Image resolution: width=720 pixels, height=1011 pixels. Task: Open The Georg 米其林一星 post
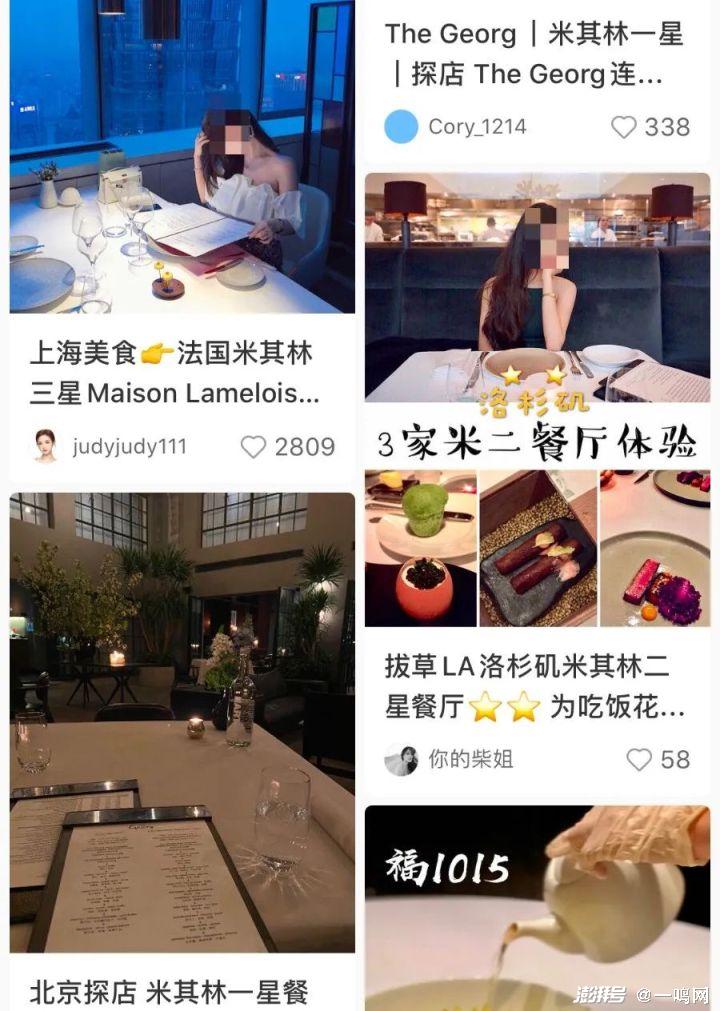coord(535,55)
